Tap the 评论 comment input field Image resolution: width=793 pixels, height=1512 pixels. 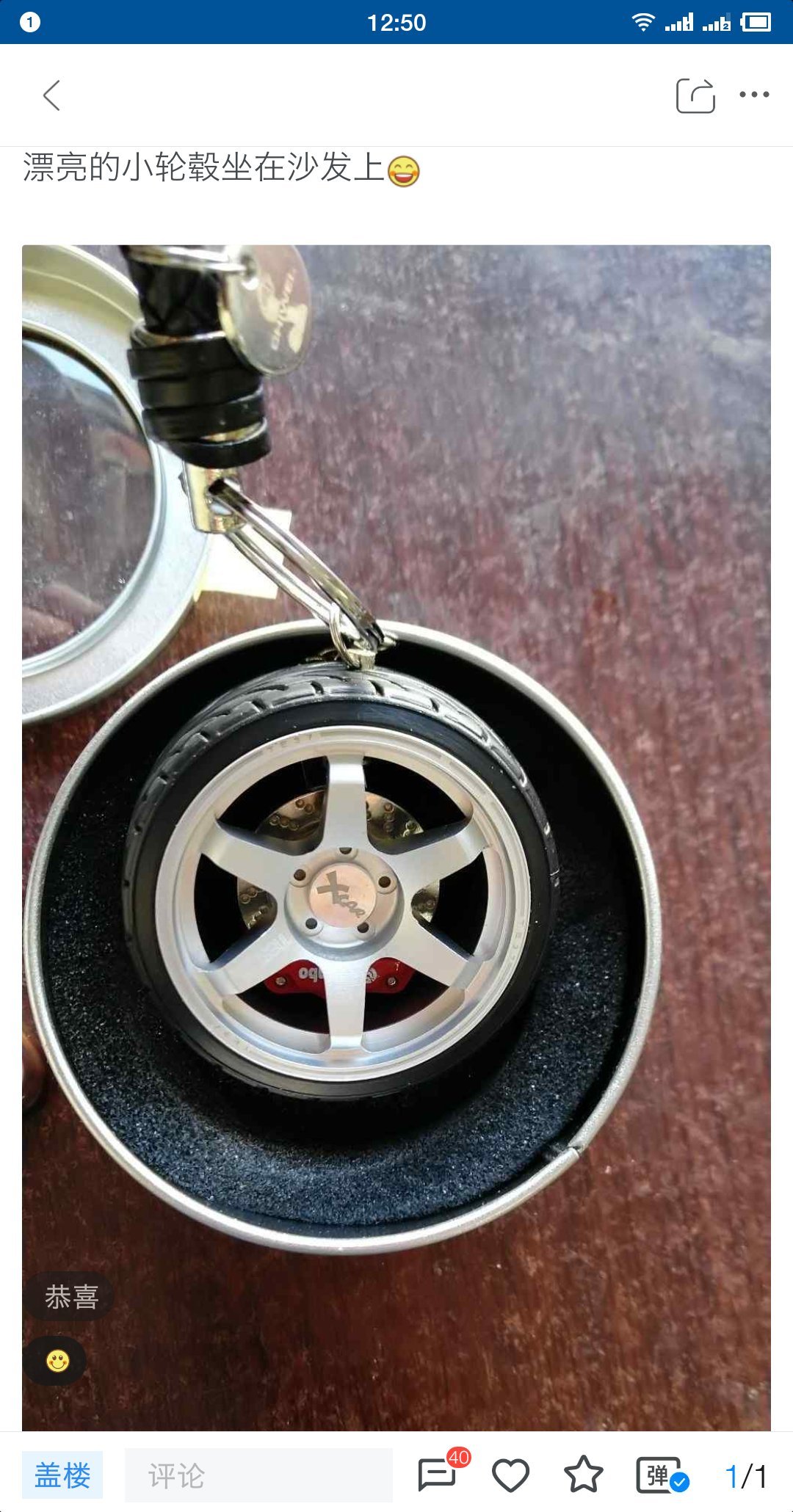coord(258,1475)
